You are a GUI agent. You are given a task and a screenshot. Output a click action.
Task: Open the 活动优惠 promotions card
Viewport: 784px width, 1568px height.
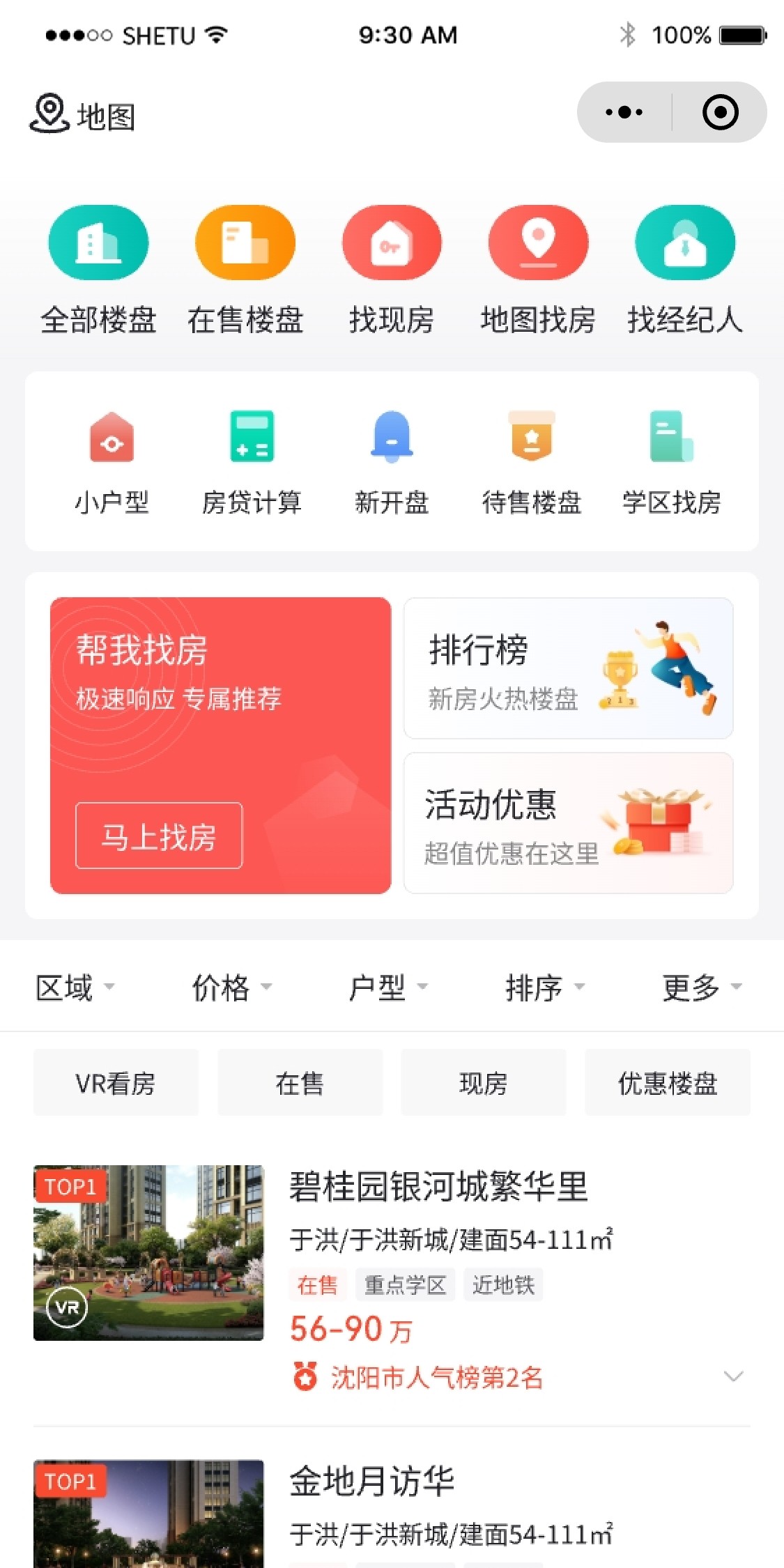click(568, 823)
